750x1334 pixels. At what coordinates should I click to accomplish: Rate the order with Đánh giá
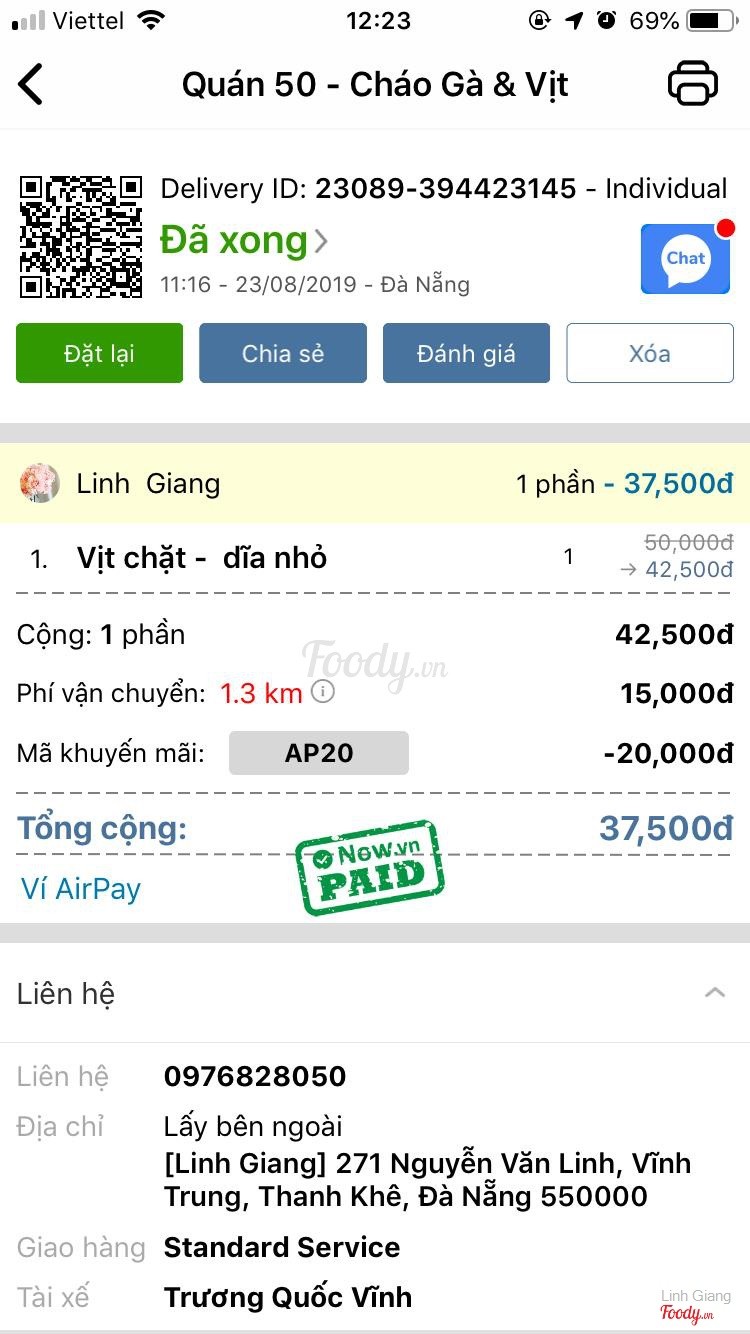point(466,353)
